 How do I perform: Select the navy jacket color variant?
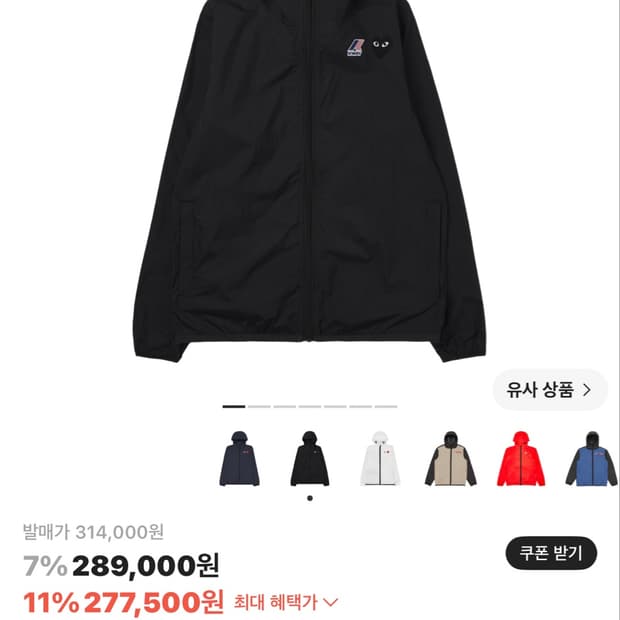pos(240,459)
